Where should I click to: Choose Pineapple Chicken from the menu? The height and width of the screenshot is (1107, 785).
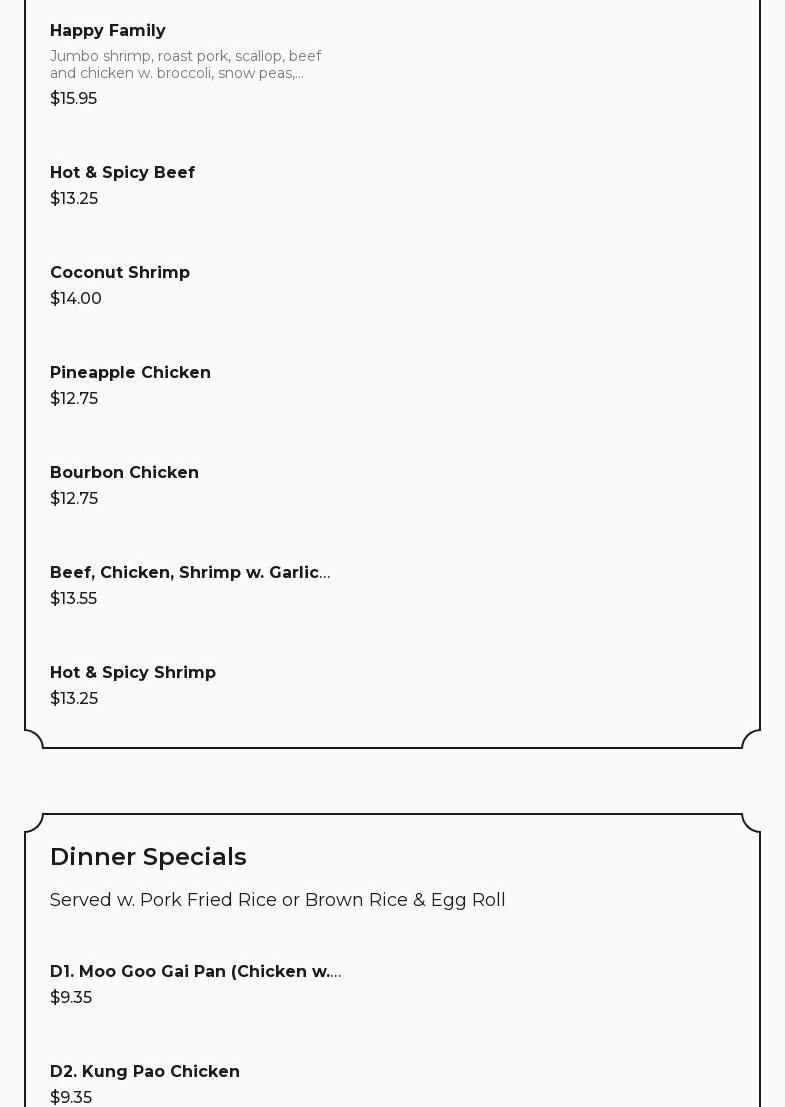130,373
